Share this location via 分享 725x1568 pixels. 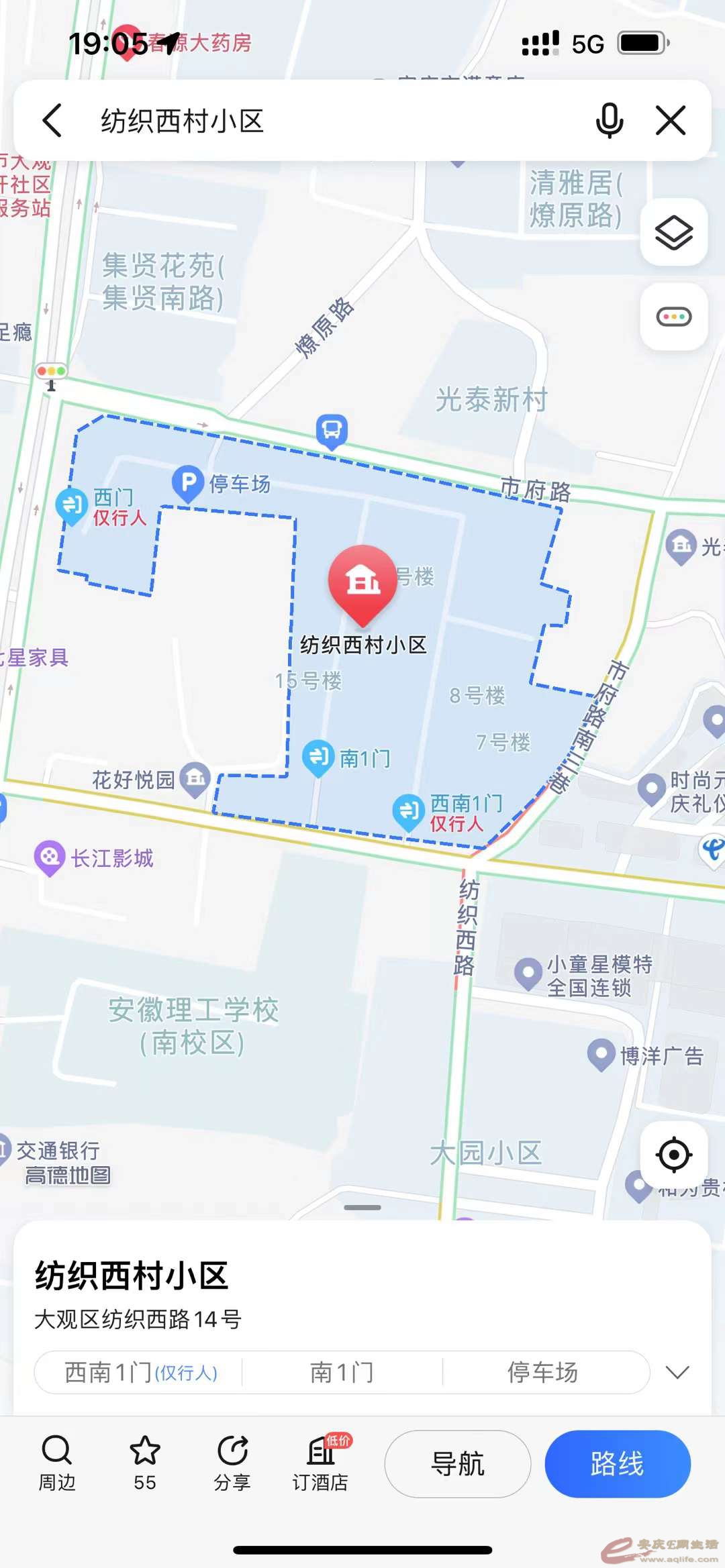point(232,1463)
